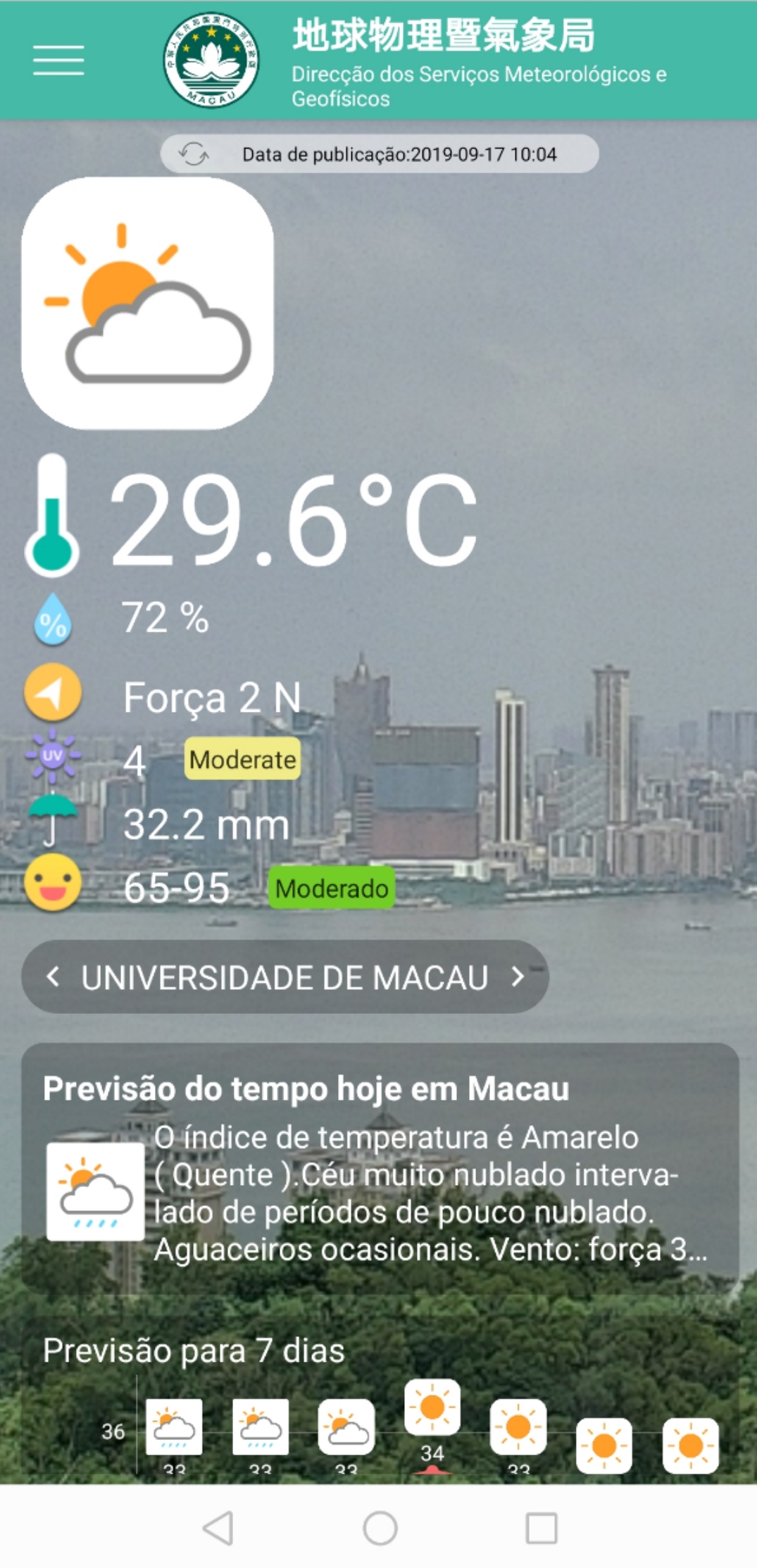Show recent apps

(x=542, y=1528)
